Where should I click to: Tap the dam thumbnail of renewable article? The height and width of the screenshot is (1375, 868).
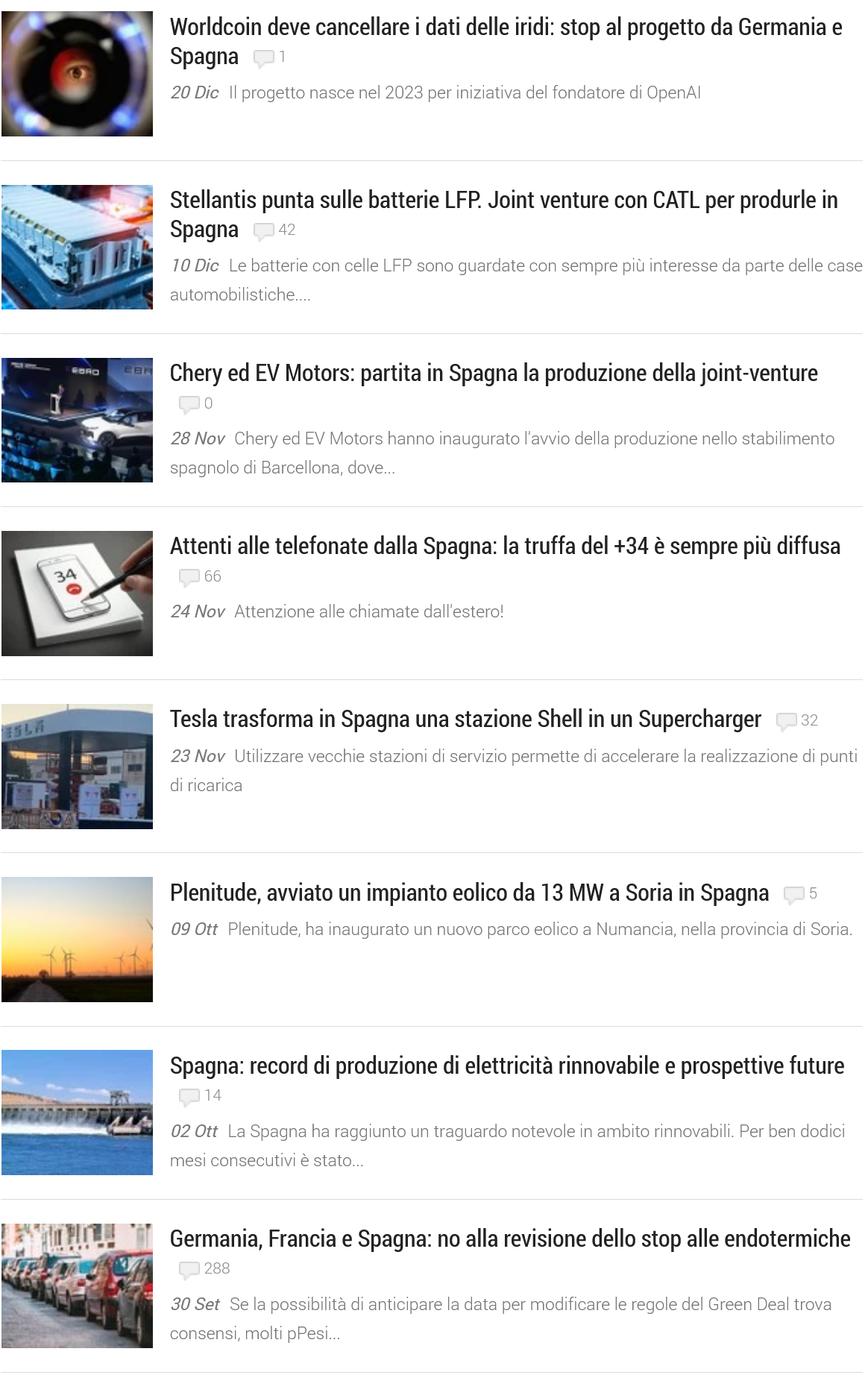point(77,1113)
